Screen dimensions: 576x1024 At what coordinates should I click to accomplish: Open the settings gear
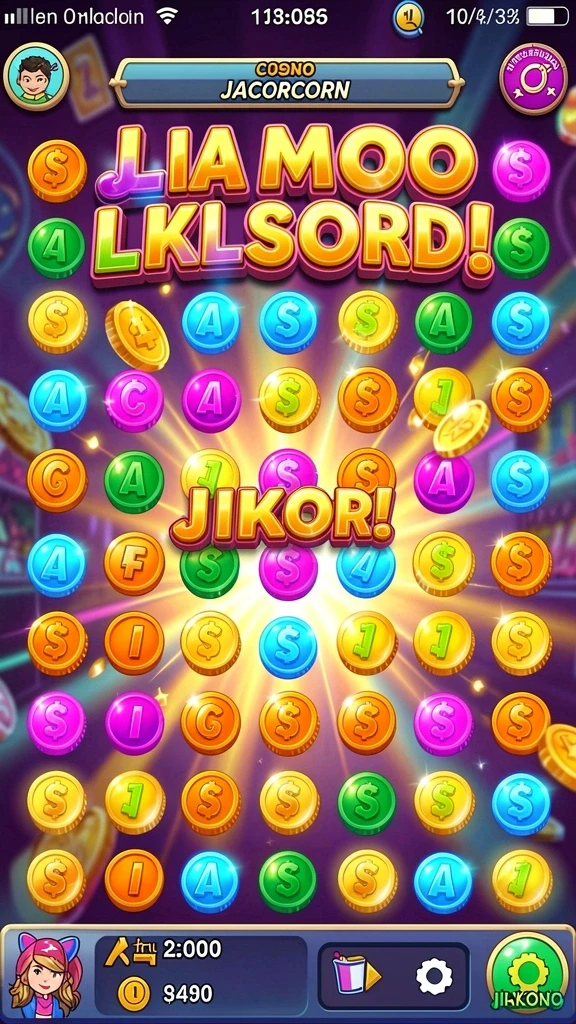pyautogui.click(x=434, y=976)
